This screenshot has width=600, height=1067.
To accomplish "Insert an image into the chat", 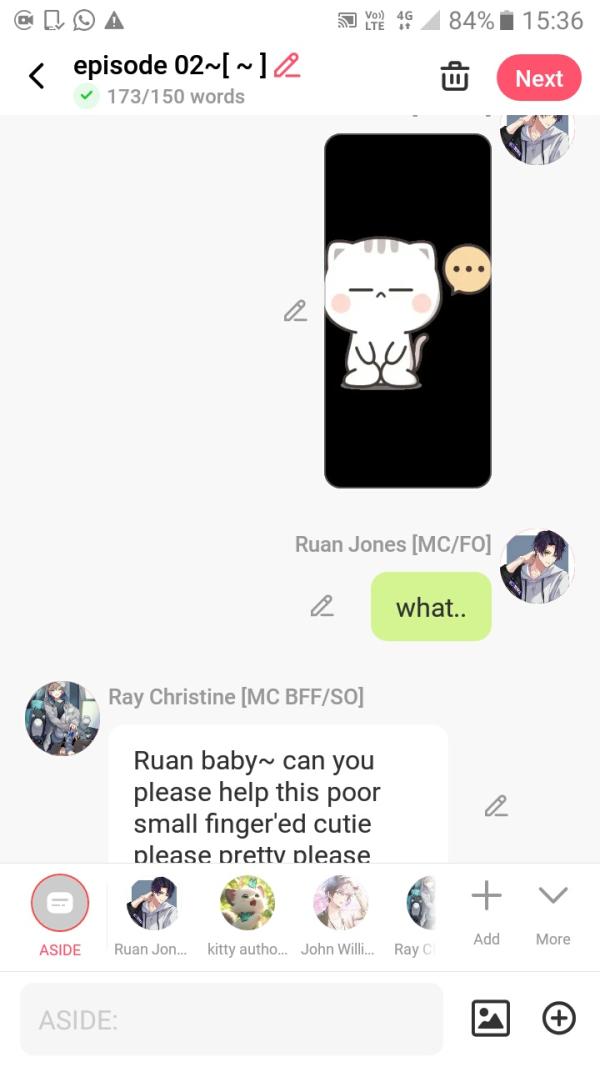I will tap(490, 1018).
